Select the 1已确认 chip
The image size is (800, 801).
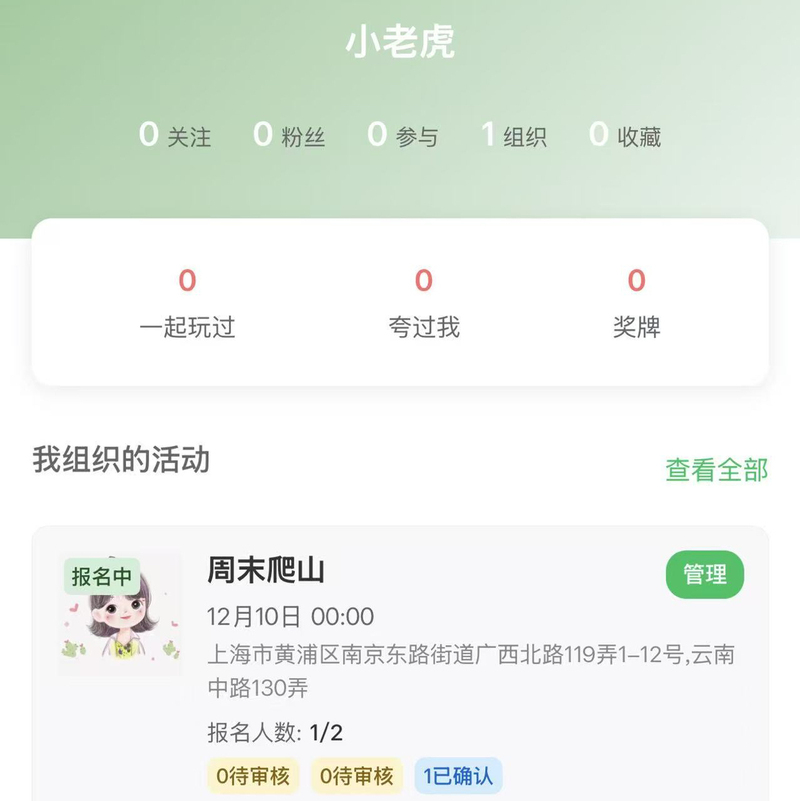(x=458, y=776)
